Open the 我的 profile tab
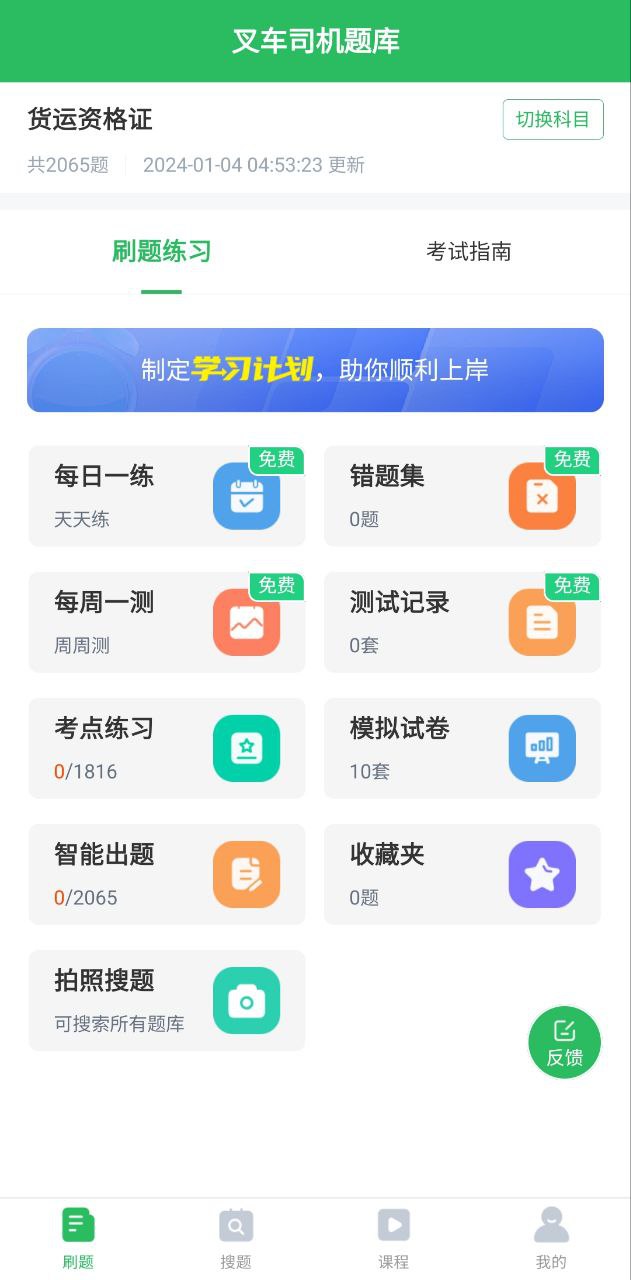 551,1238
